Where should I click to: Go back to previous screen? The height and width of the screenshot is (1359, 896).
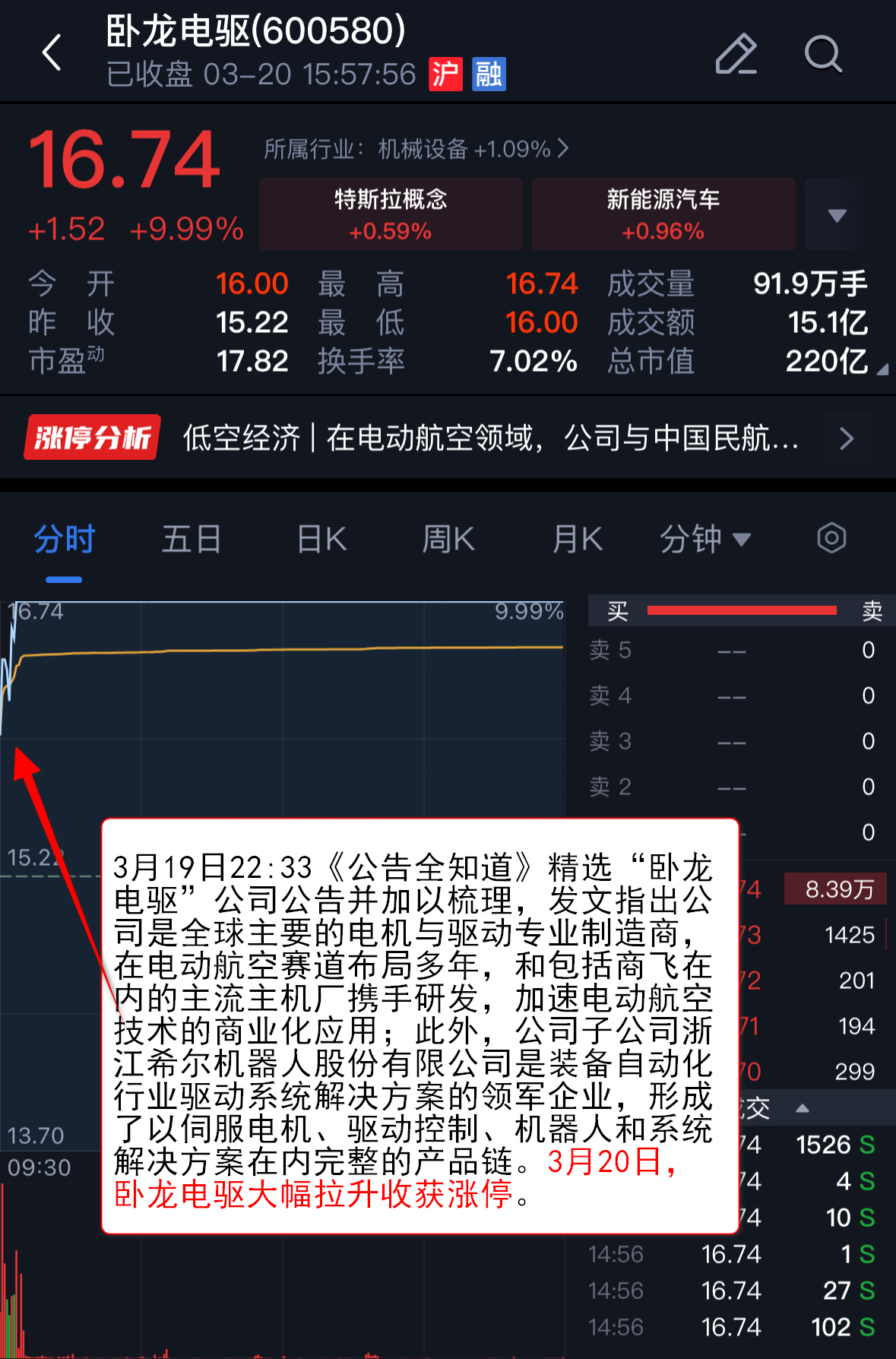click(52, 53)
